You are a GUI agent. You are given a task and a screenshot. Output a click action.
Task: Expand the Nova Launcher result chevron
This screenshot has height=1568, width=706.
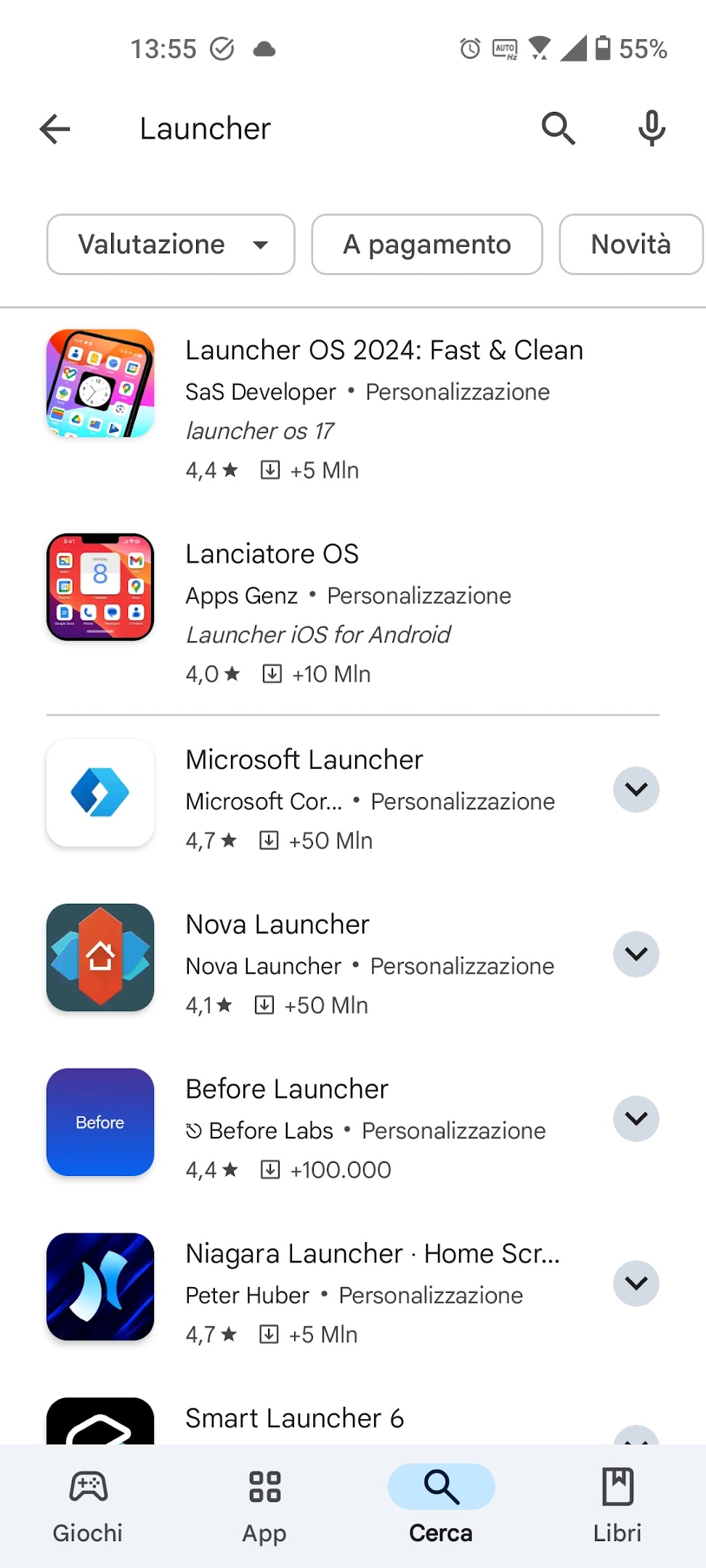point(636,954)
